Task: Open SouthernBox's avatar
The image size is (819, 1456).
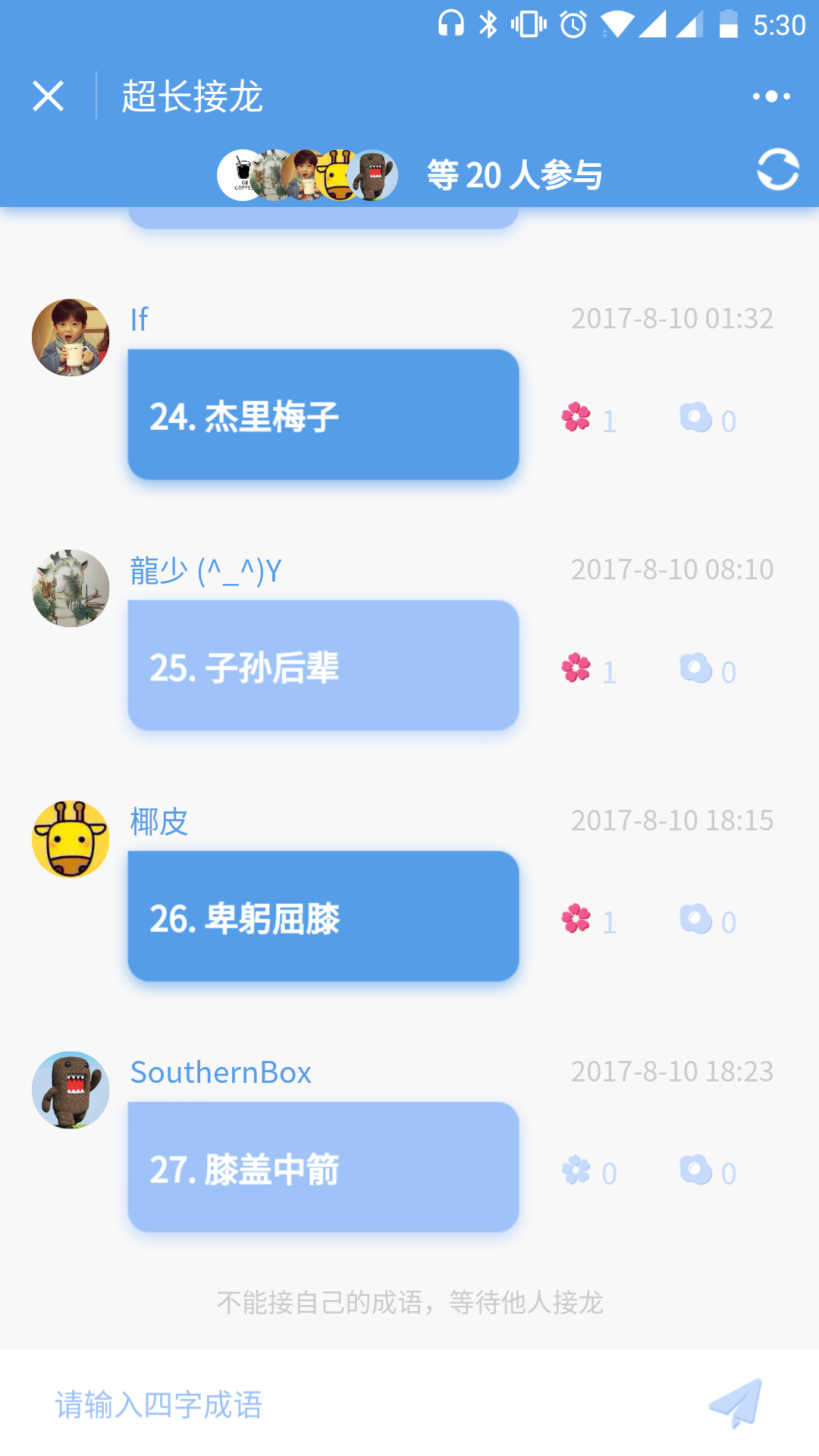Action: point(71,1090)
